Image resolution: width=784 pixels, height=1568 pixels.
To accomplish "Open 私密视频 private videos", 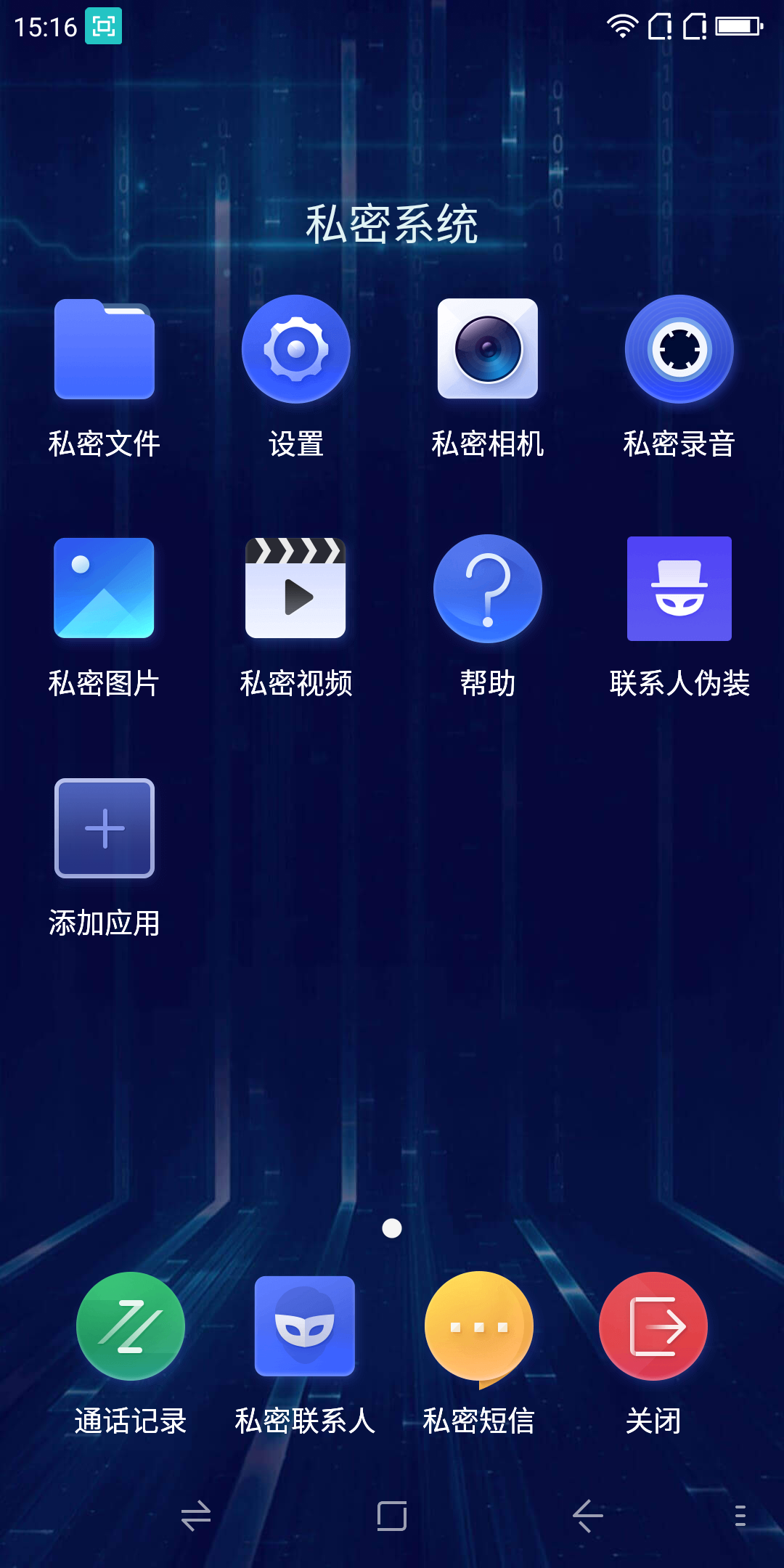I will [x=295, y=589].
